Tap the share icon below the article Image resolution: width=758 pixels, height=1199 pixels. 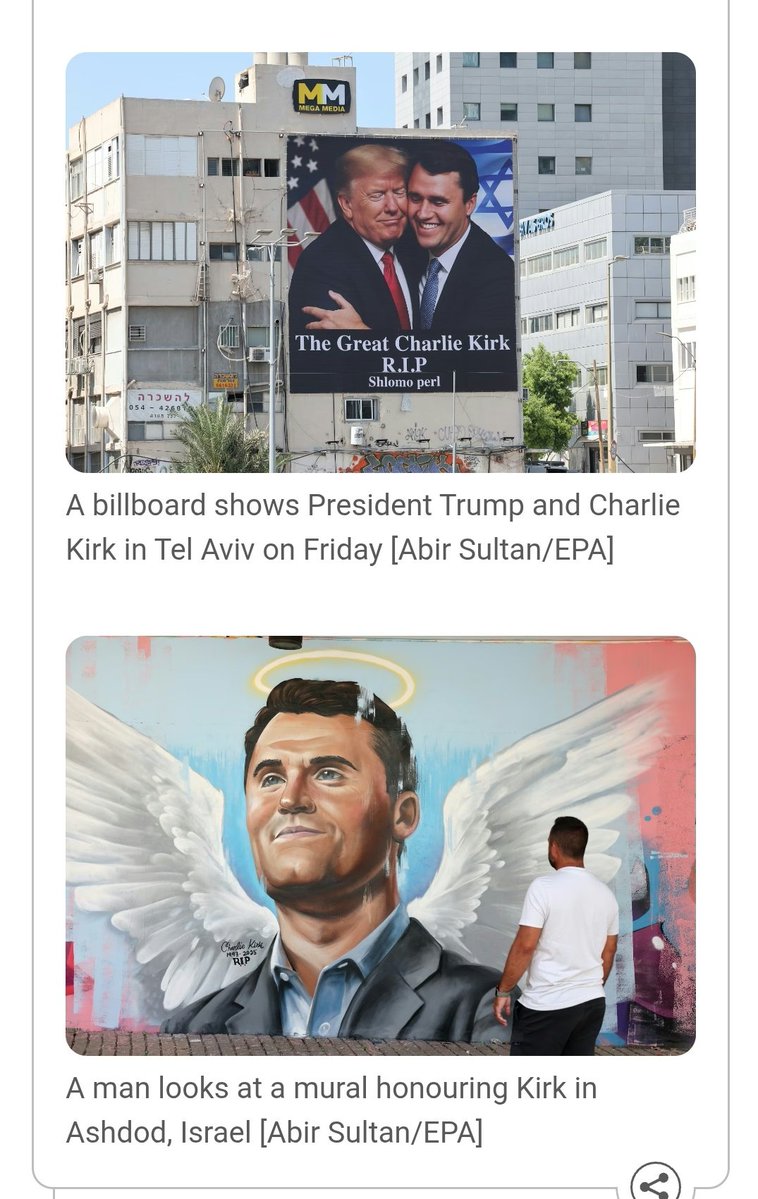pos(655,1185)
